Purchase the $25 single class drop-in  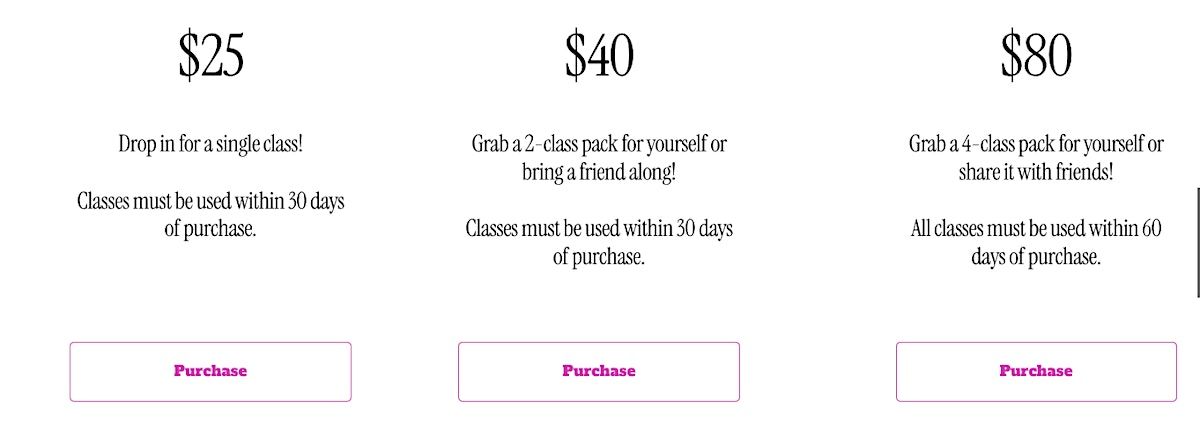coord(210,371)
